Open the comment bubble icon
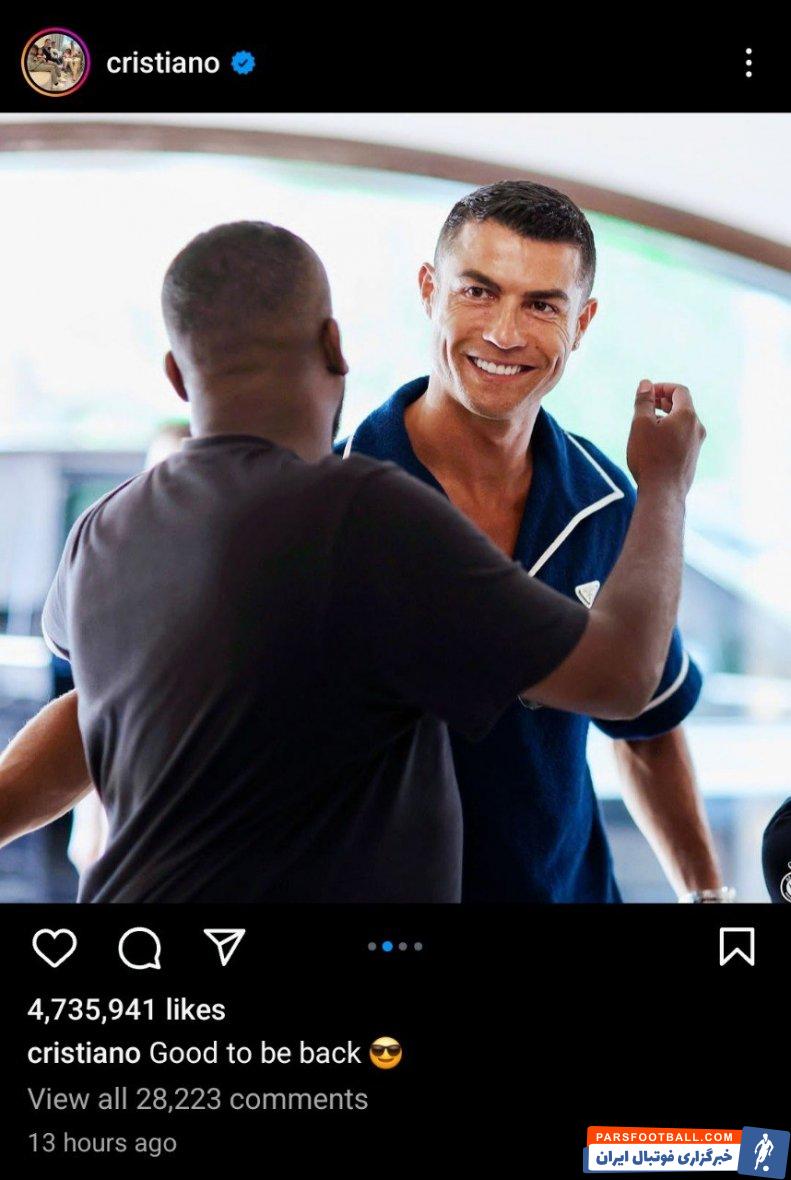 (x=139, y=947)
